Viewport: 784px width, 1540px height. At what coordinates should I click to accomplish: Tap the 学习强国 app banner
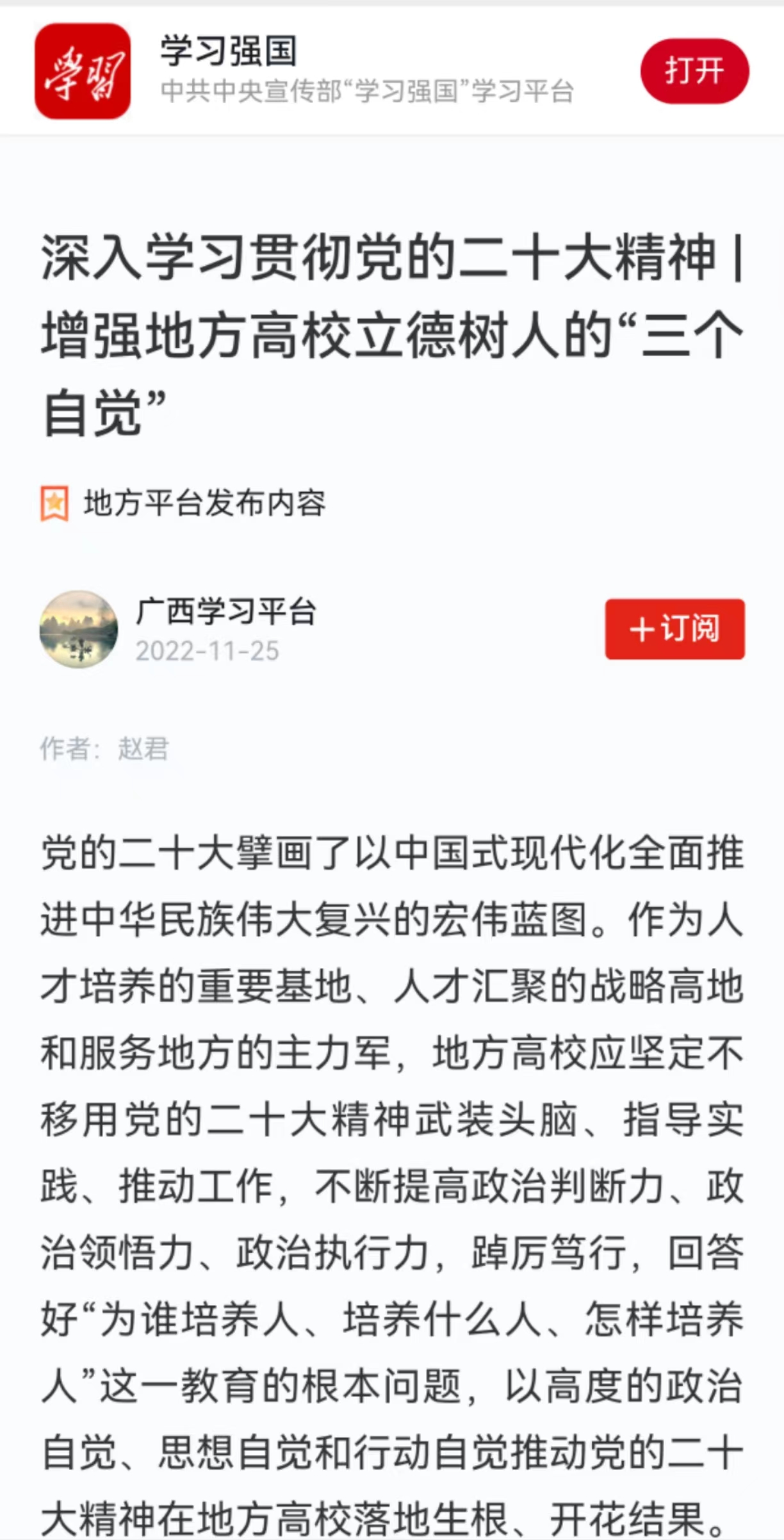pos(365,70)
